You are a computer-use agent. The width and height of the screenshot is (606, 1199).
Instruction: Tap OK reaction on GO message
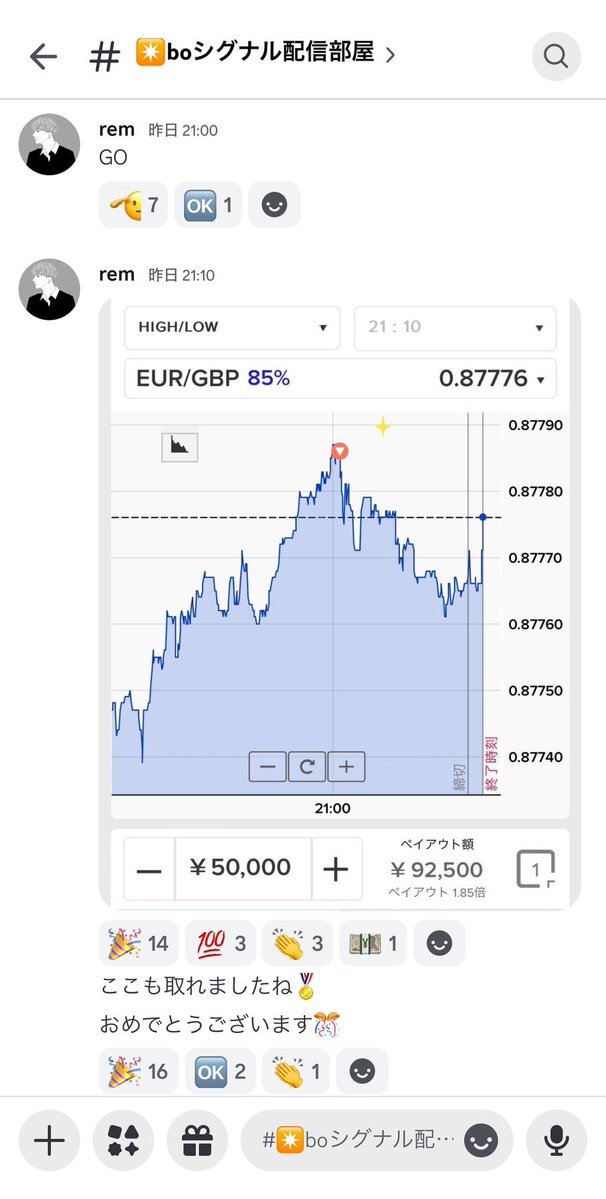click(207, 205)
